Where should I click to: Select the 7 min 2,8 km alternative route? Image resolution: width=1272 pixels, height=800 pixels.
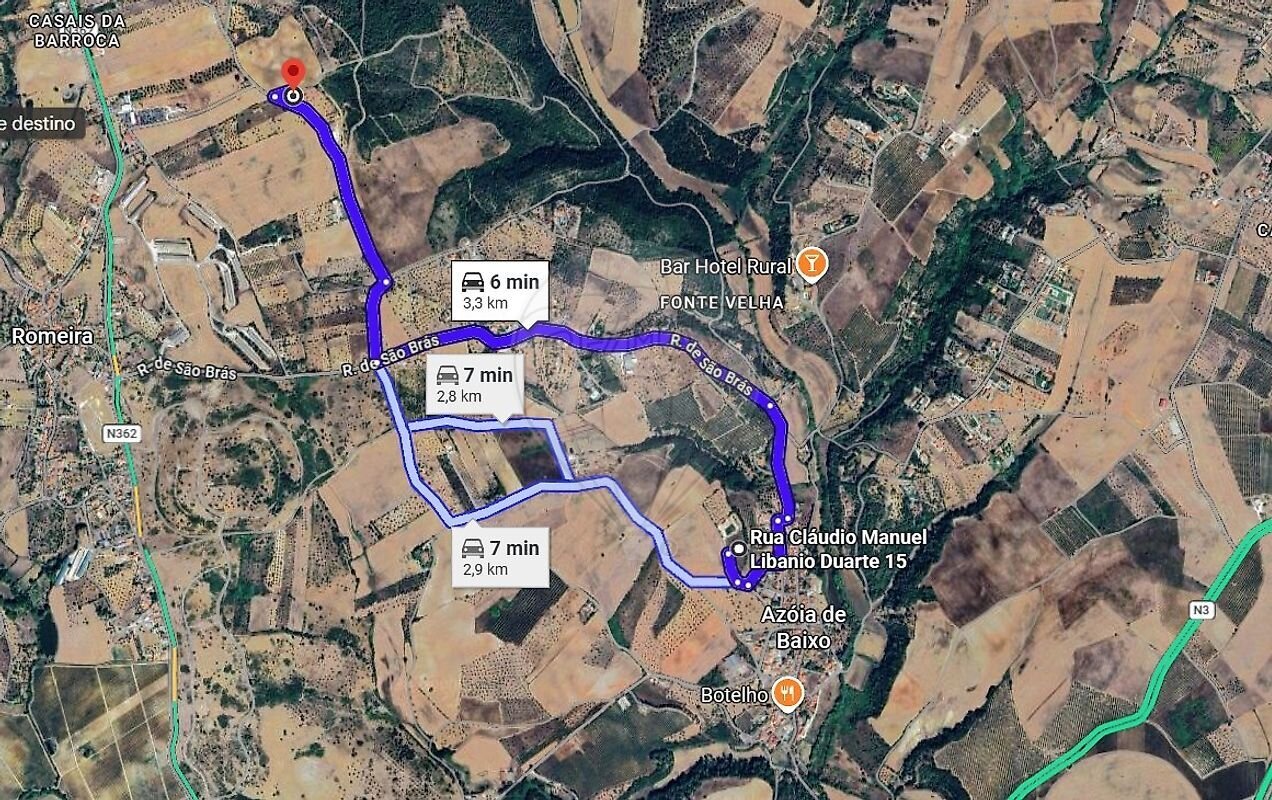pos(475,383)
